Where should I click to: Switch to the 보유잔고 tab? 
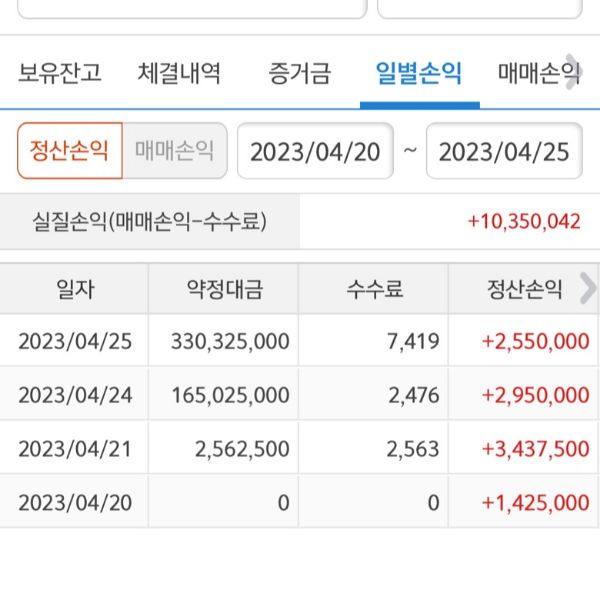click(60, 73)
